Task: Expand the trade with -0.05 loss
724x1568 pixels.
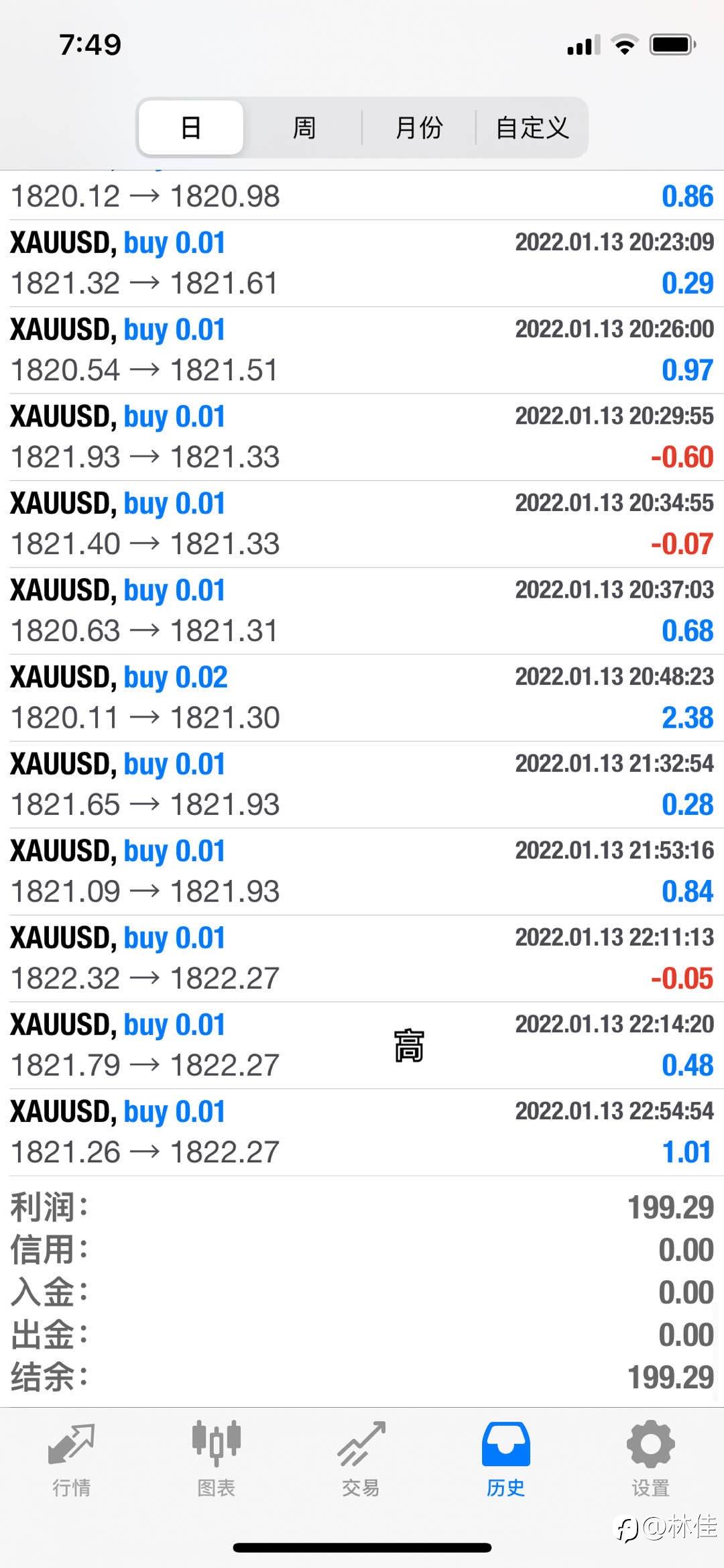Action: pyautogui.click(x=362, y=958)
